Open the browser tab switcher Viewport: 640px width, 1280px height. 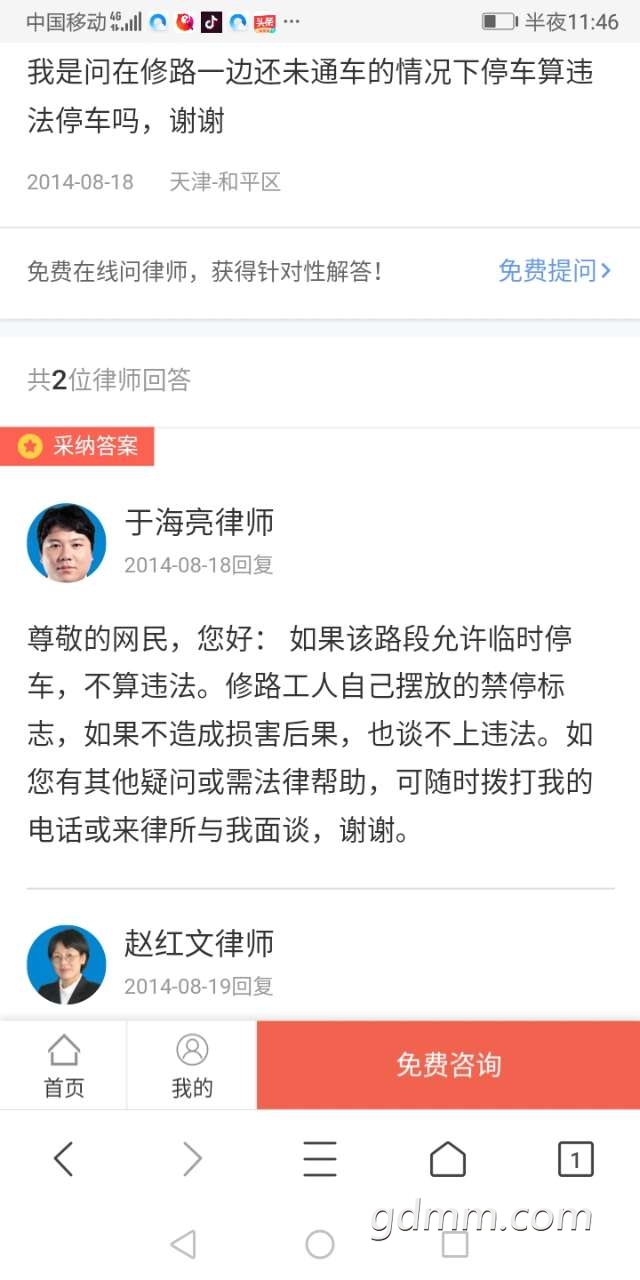[x=575, y=1159]
